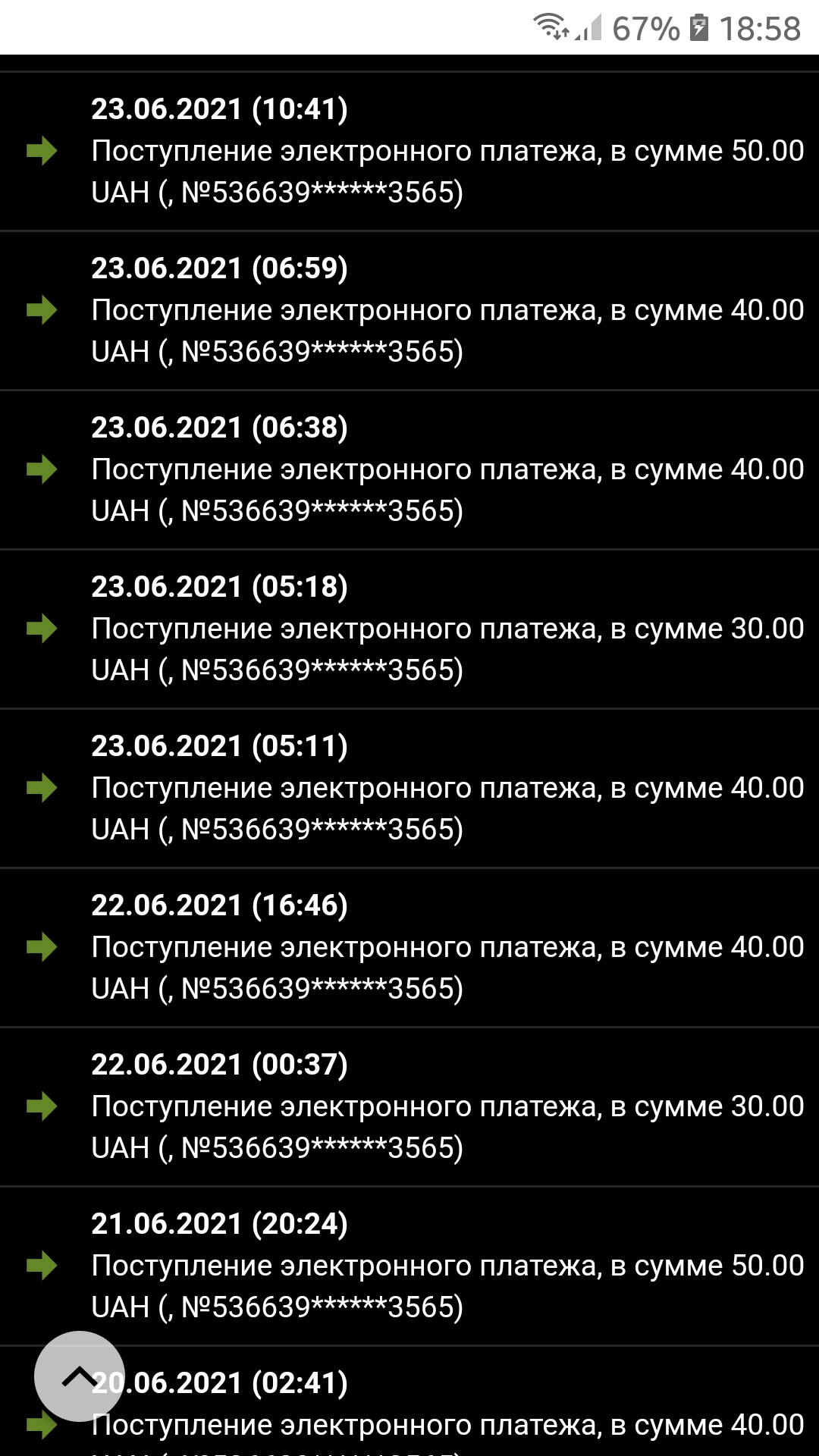Click the battery icon in the status bar

tap(698, 27)
